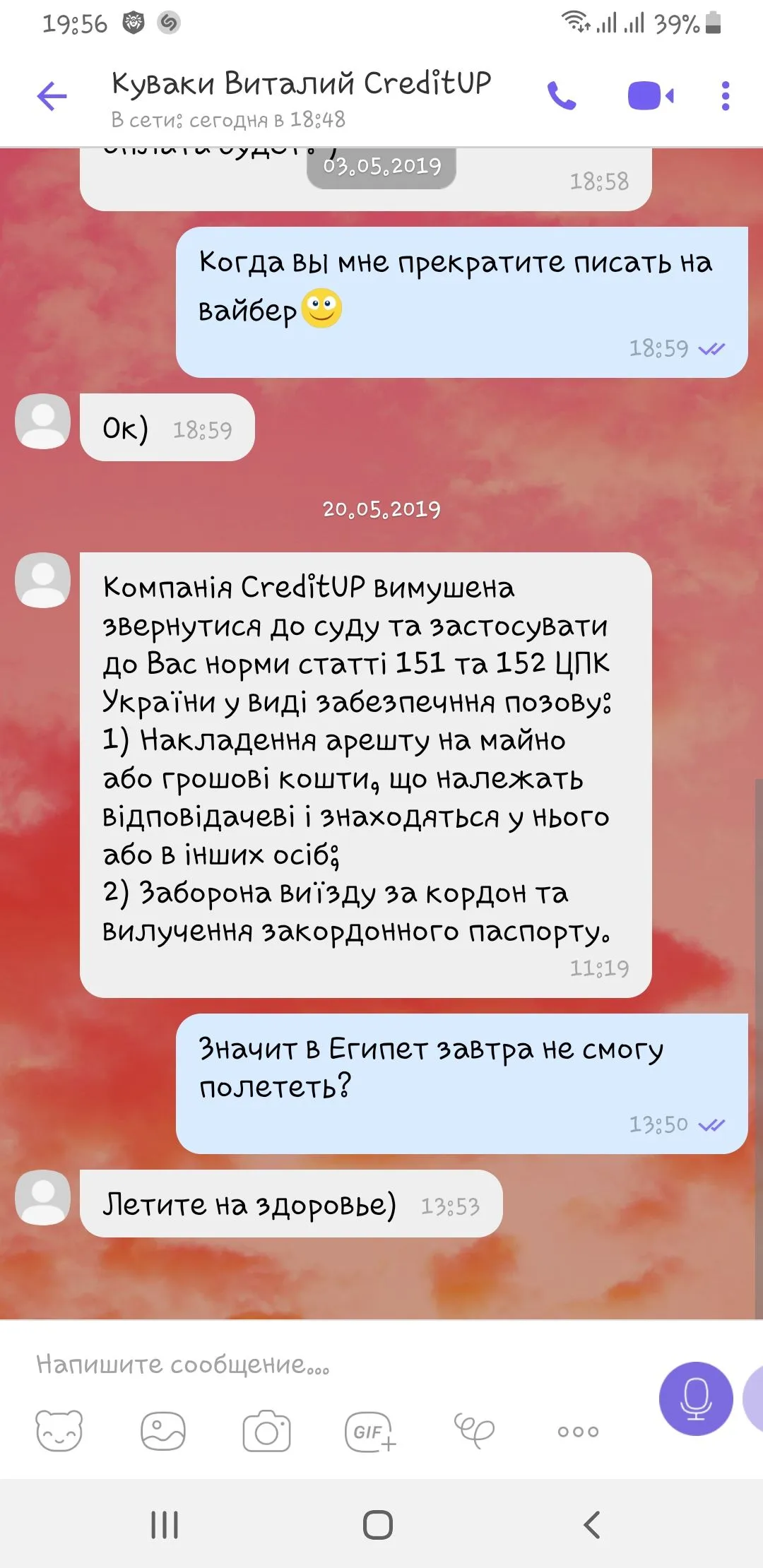The height and width of the screenshot is (1568, 763).
Task: Tap the system home button
Action: click(x=378, y=1524)
